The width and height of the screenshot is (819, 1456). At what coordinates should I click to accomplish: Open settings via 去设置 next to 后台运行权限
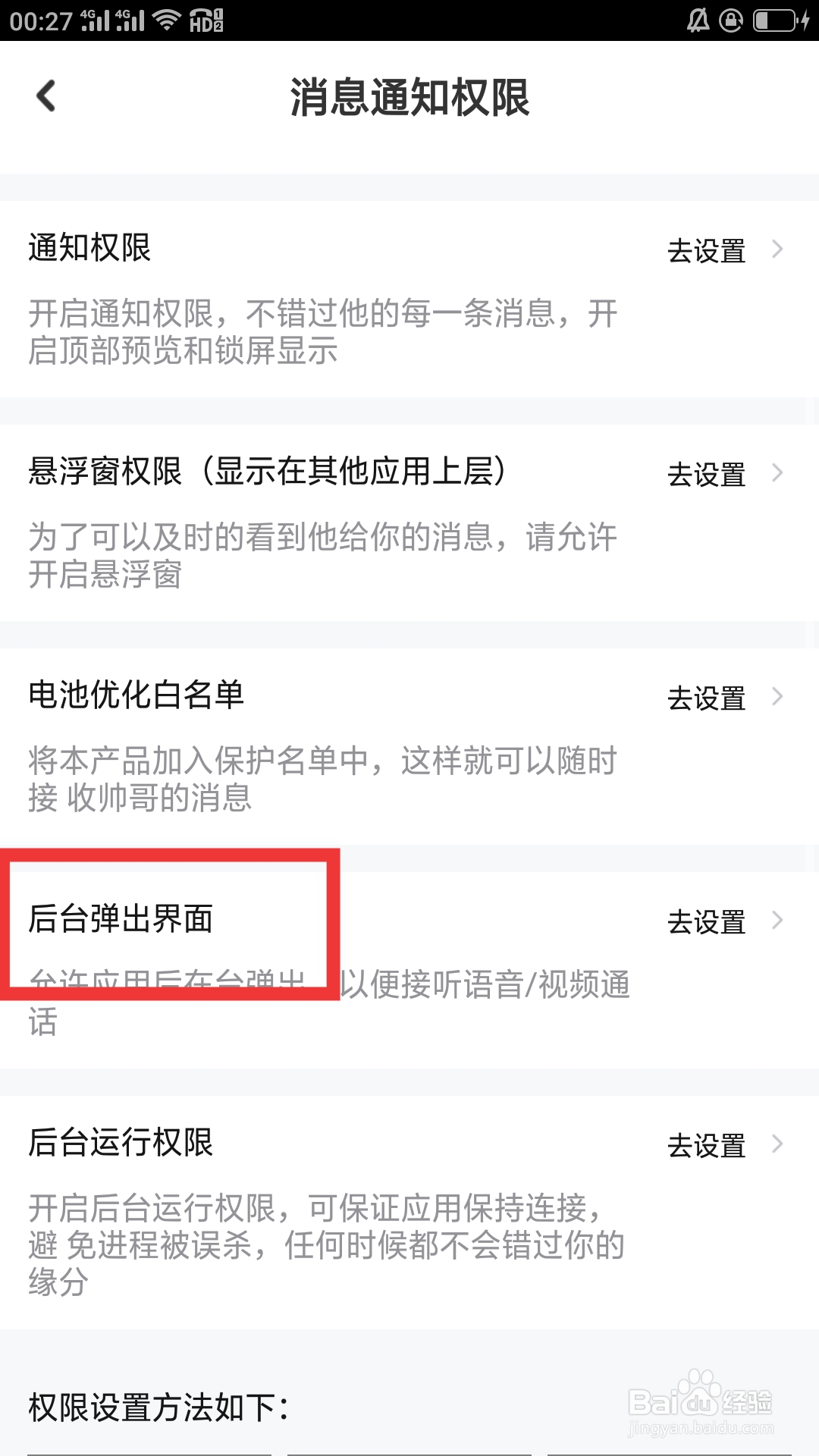point(705,1144)
